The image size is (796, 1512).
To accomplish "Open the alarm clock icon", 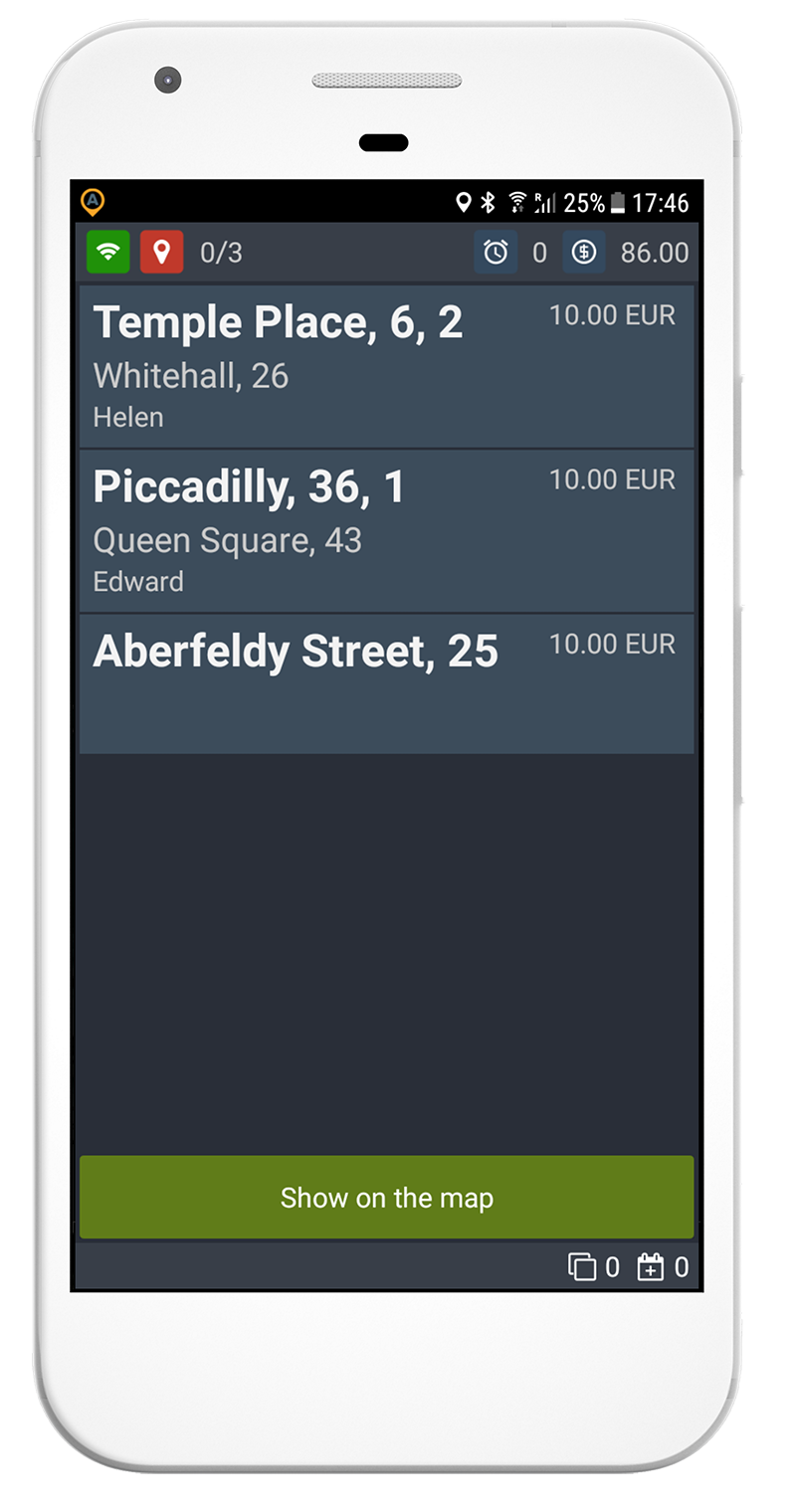I will tap(496, 252).
